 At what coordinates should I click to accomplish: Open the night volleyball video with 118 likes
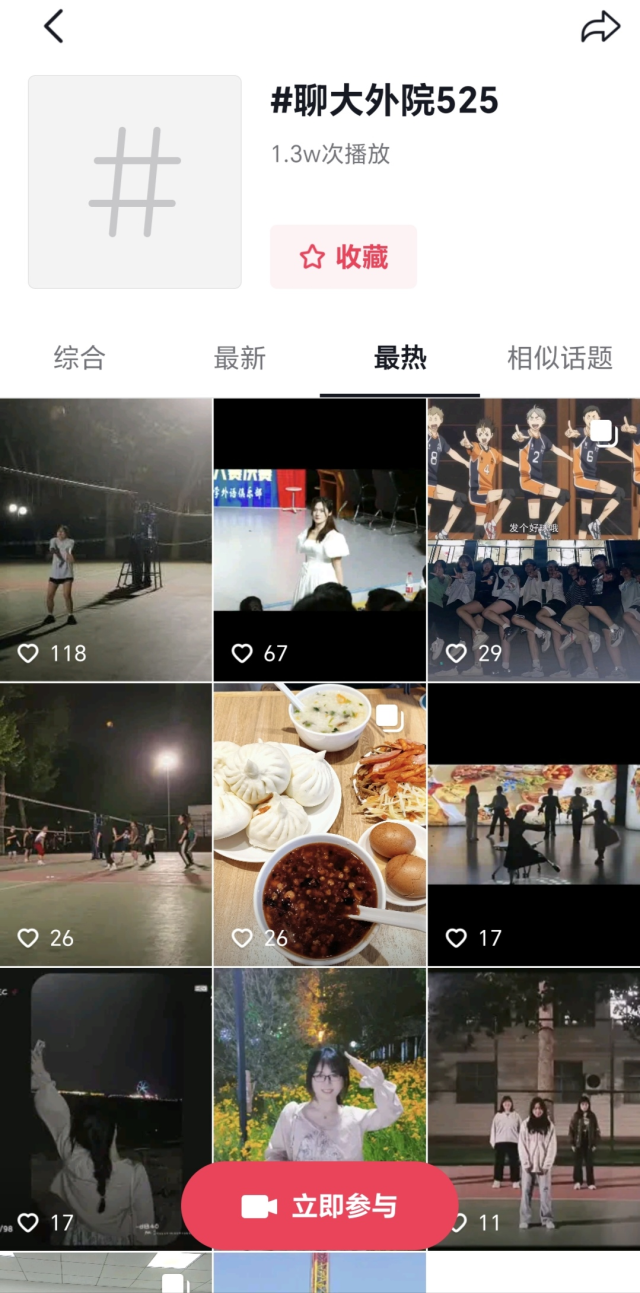pos(106,540)
